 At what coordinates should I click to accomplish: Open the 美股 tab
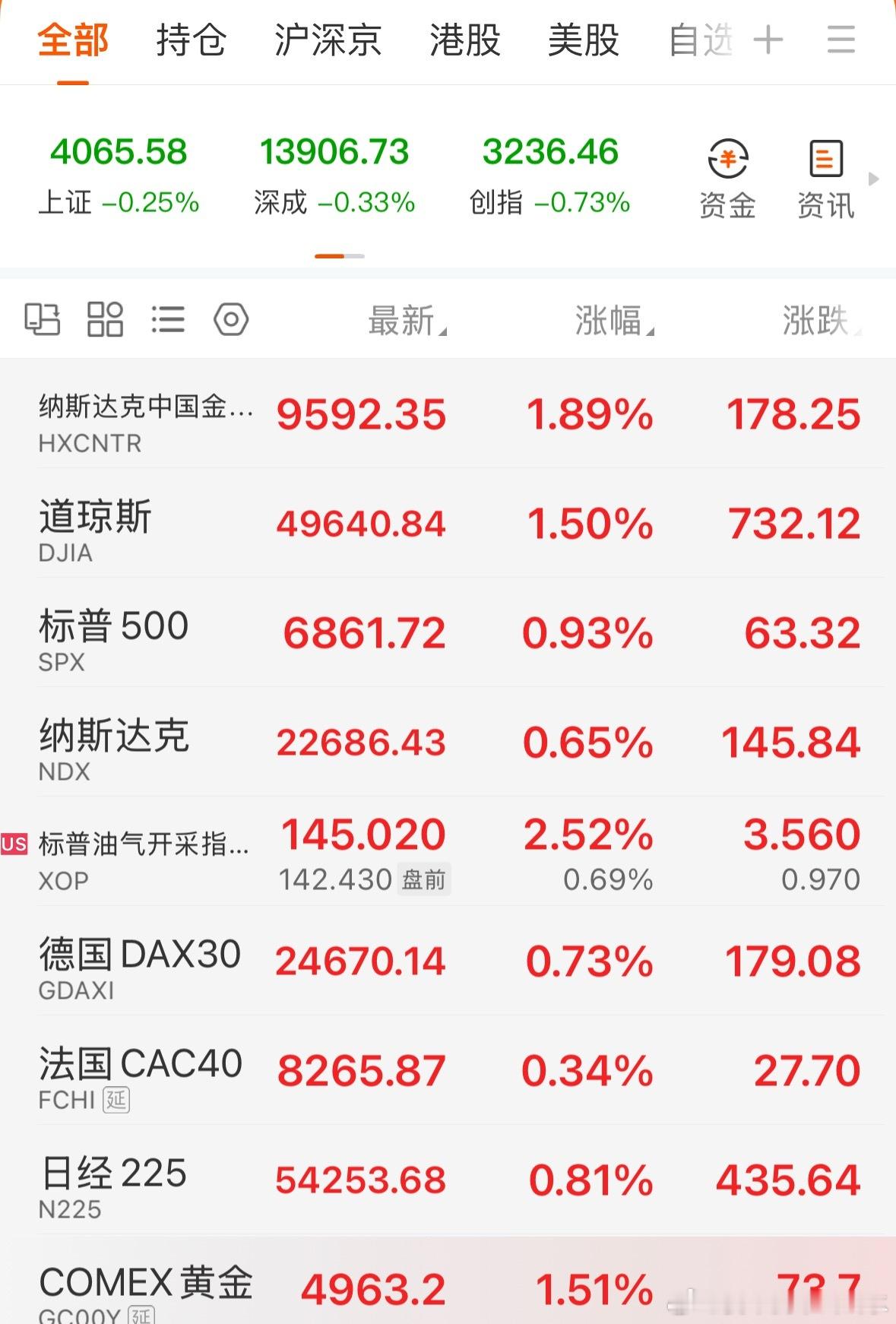pyautogui.click(x=585, y=42)
